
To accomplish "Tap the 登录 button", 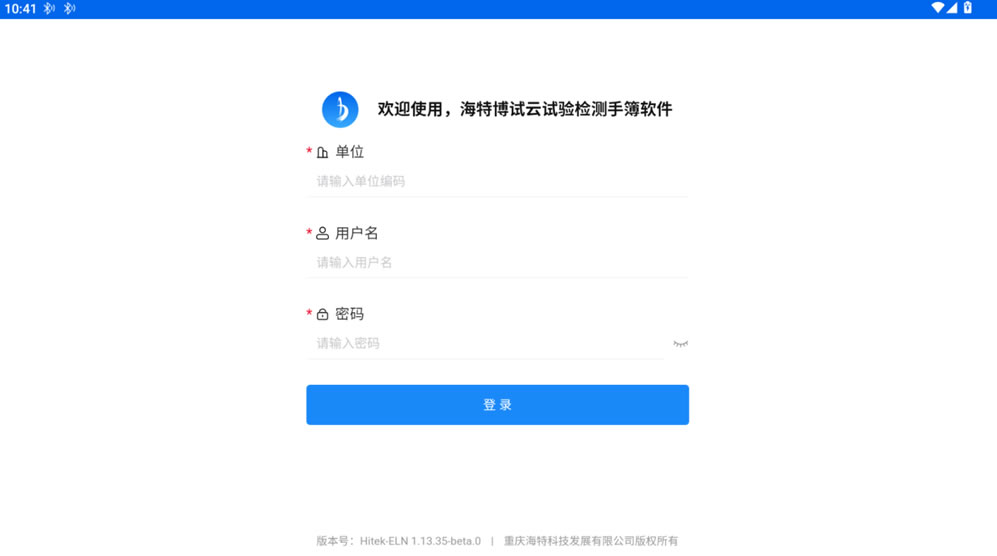I will click(497, 405).
